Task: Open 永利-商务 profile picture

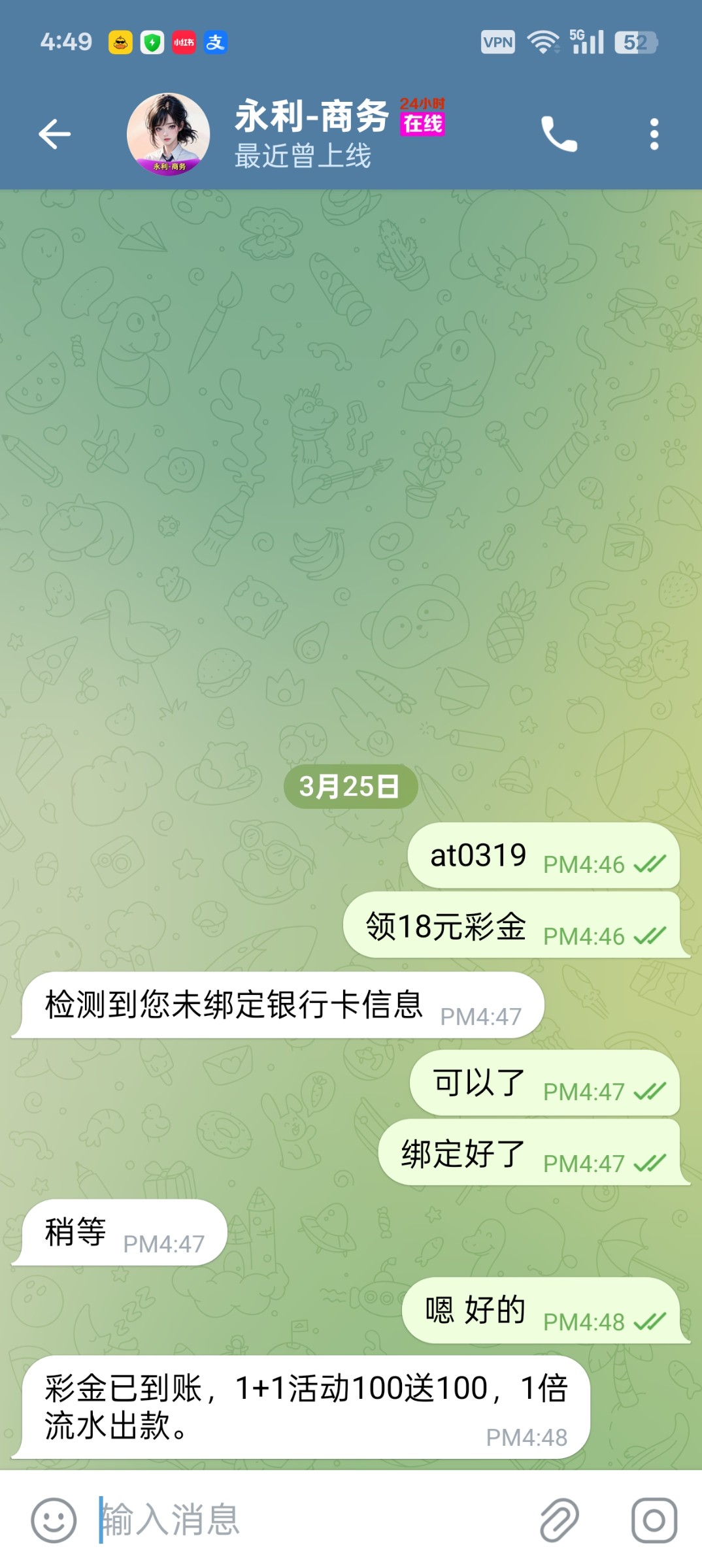Action: 168,135
